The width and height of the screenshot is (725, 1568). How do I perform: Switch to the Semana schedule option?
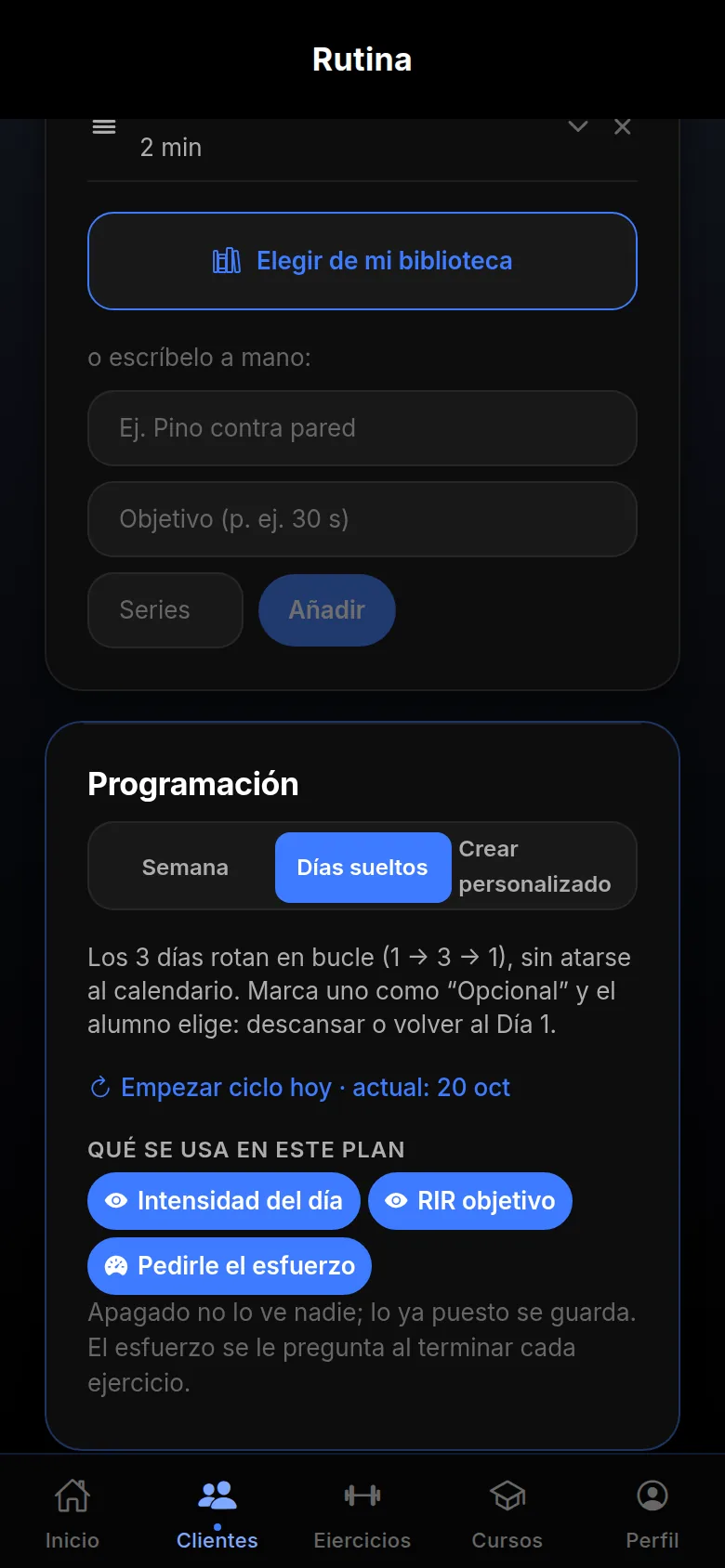[185, 868]
